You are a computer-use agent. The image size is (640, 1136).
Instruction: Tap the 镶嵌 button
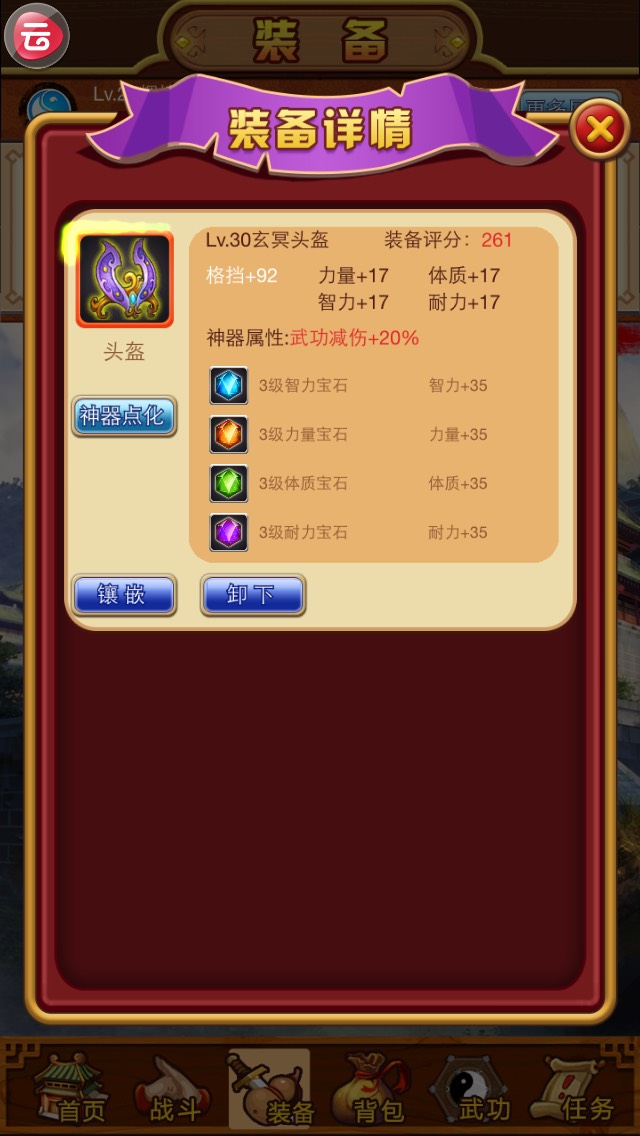point(124,595)
